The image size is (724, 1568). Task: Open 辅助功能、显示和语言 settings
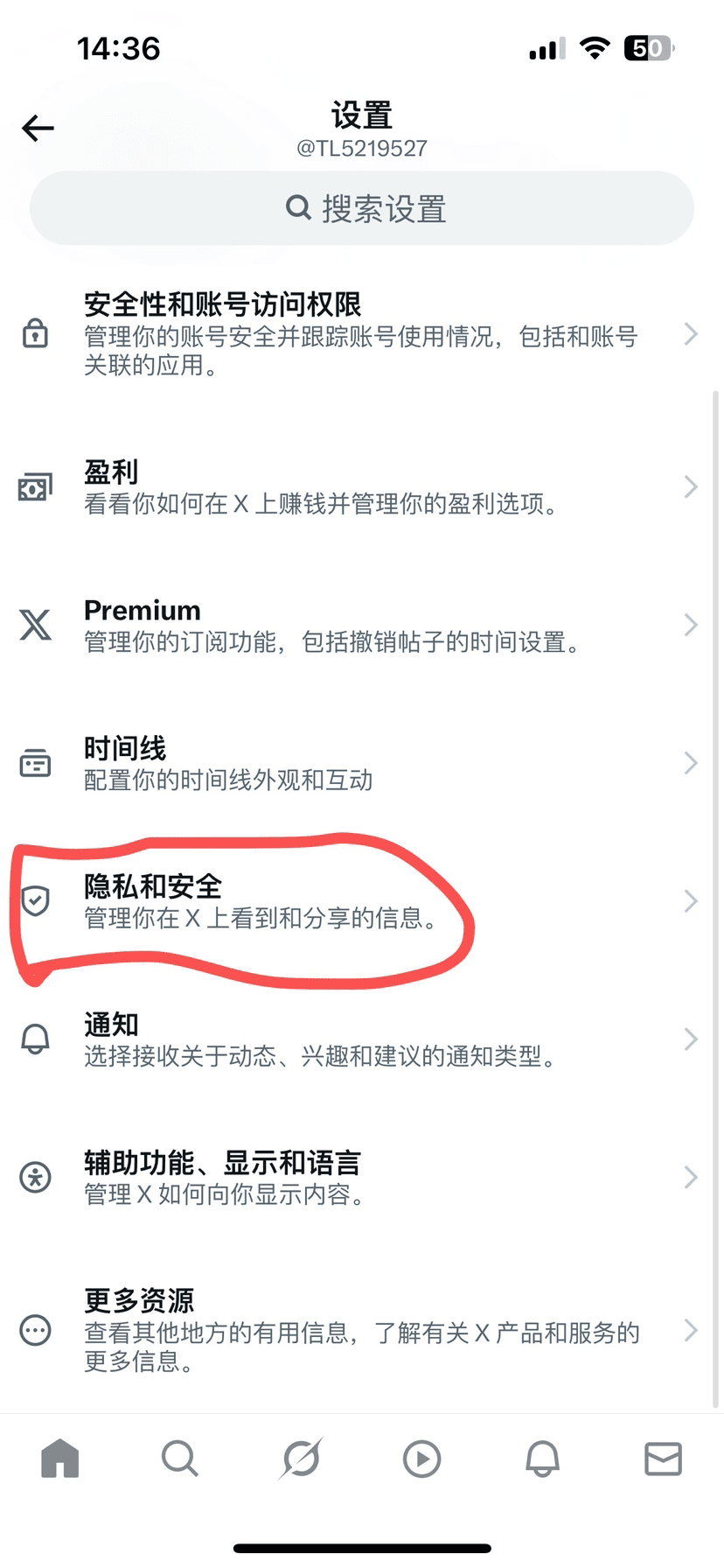pyautogui.click(x=360, y=1178)
